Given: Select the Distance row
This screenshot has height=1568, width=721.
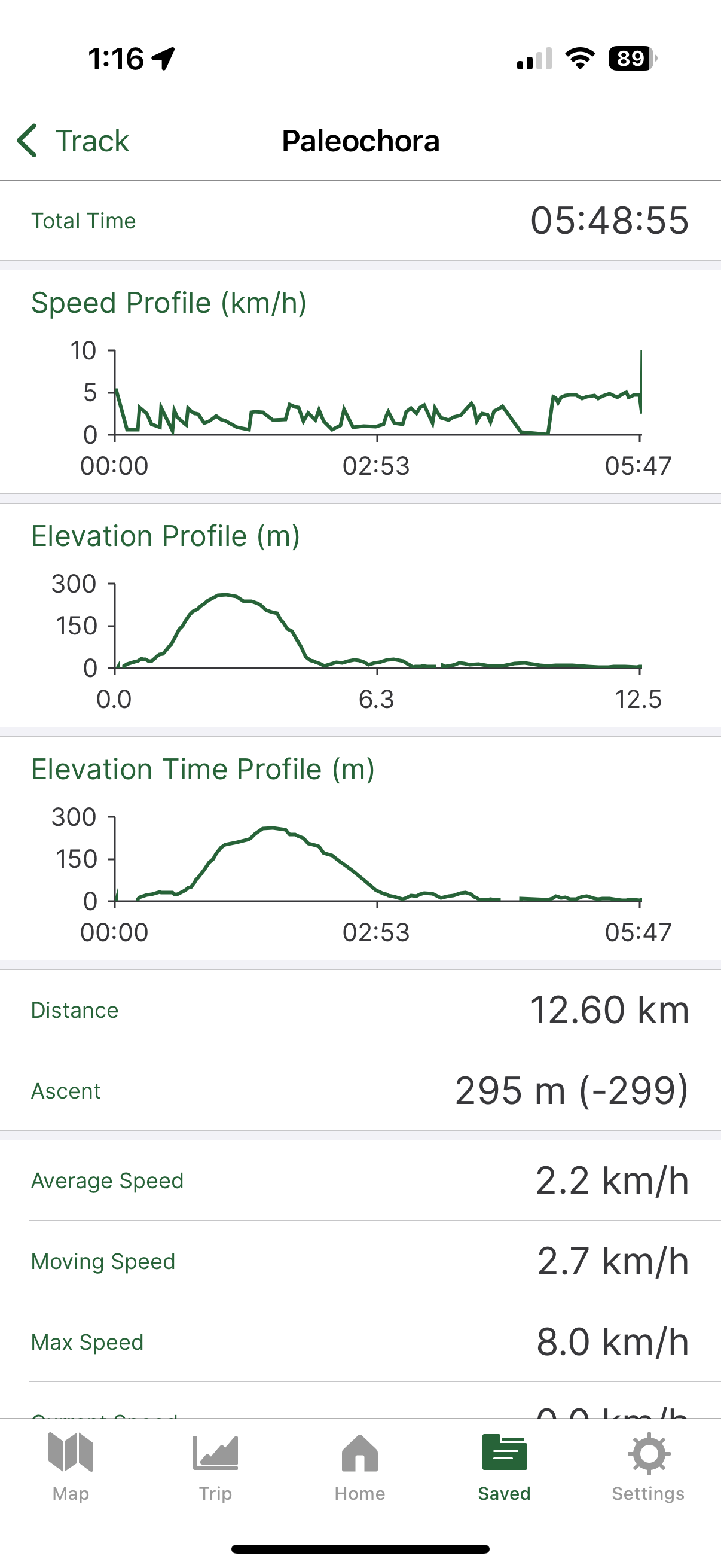Looking at the screenshot, I should (x=360, y=1011).
